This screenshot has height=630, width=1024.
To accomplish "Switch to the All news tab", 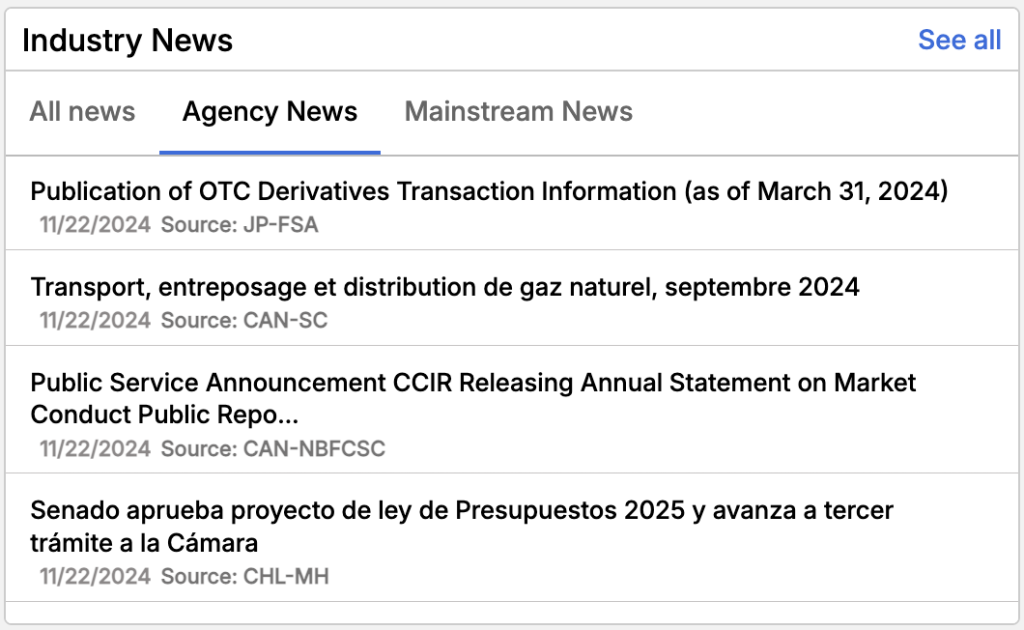I will click(x=82, y=111).
